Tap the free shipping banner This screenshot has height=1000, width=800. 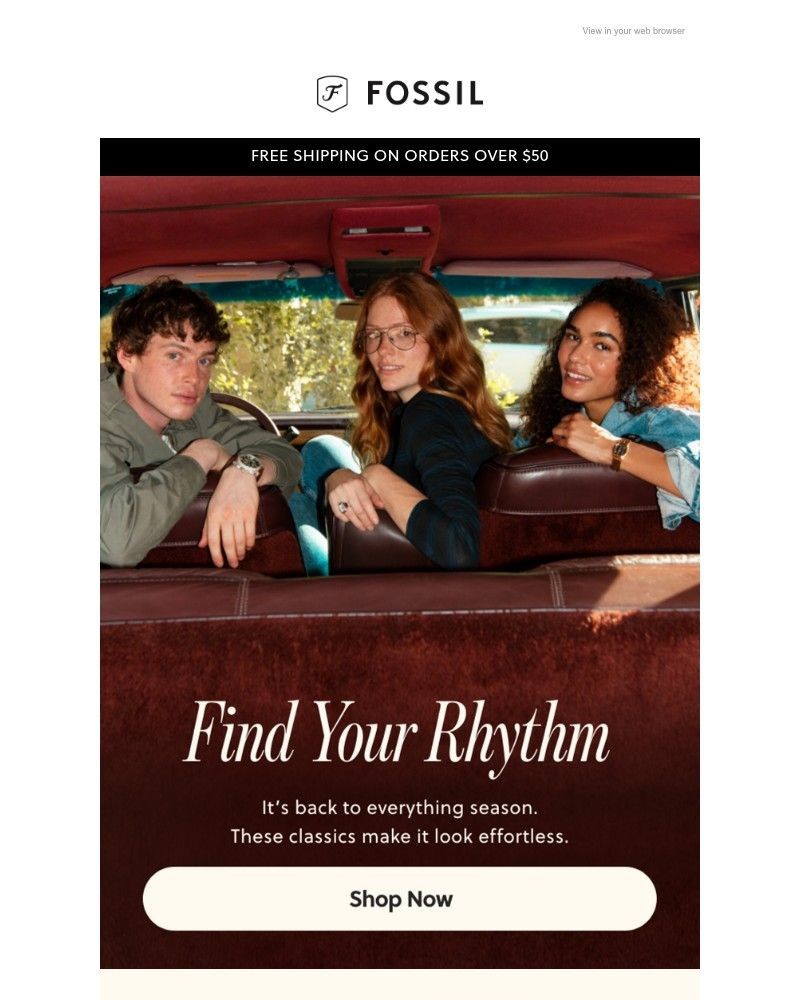tap(400, 156)
